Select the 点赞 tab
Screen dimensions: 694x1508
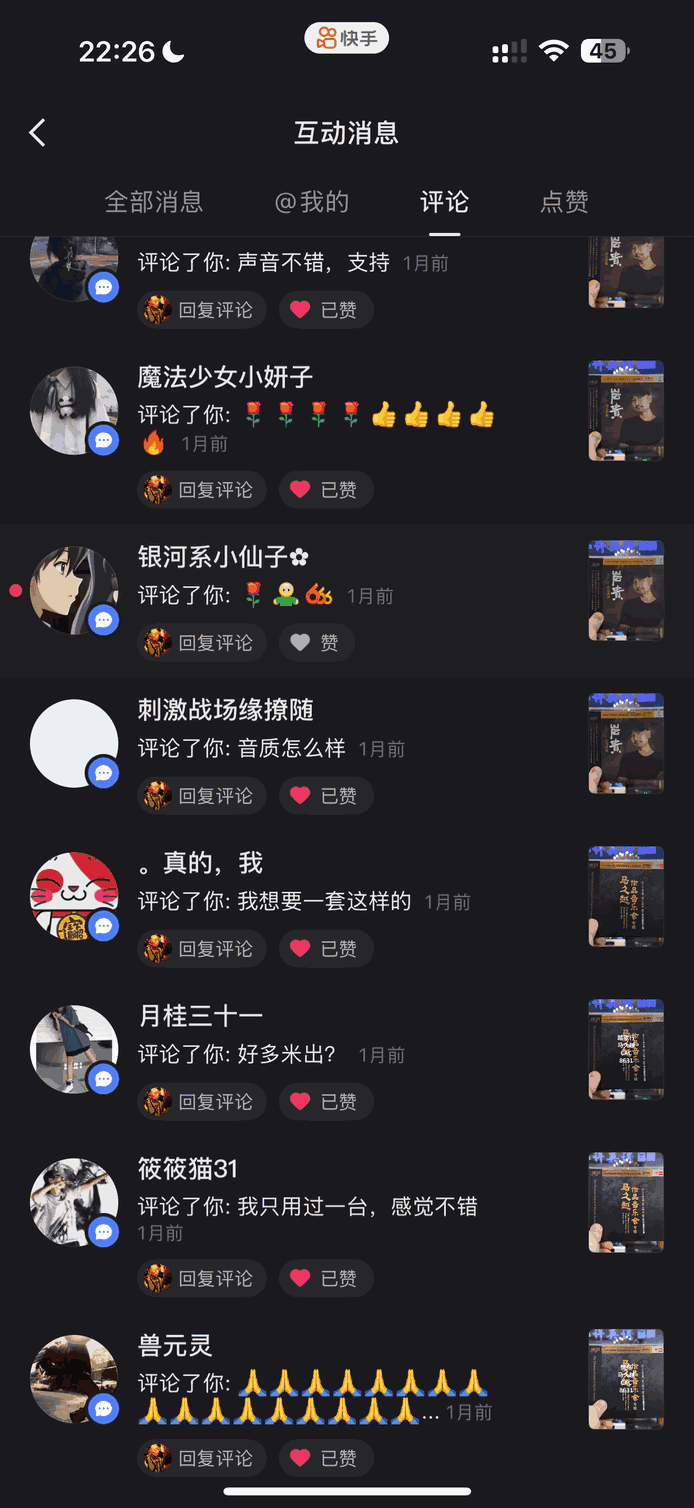pos(564,202)
